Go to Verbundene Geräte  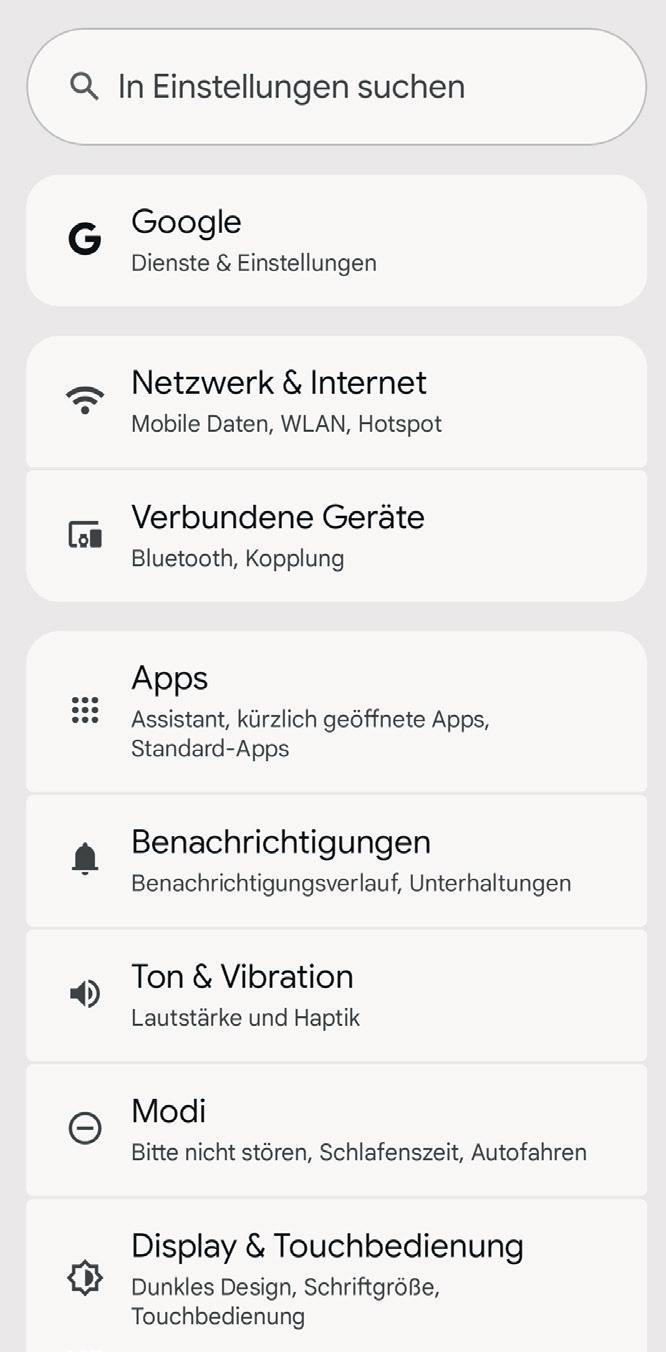tap(336, 536)
